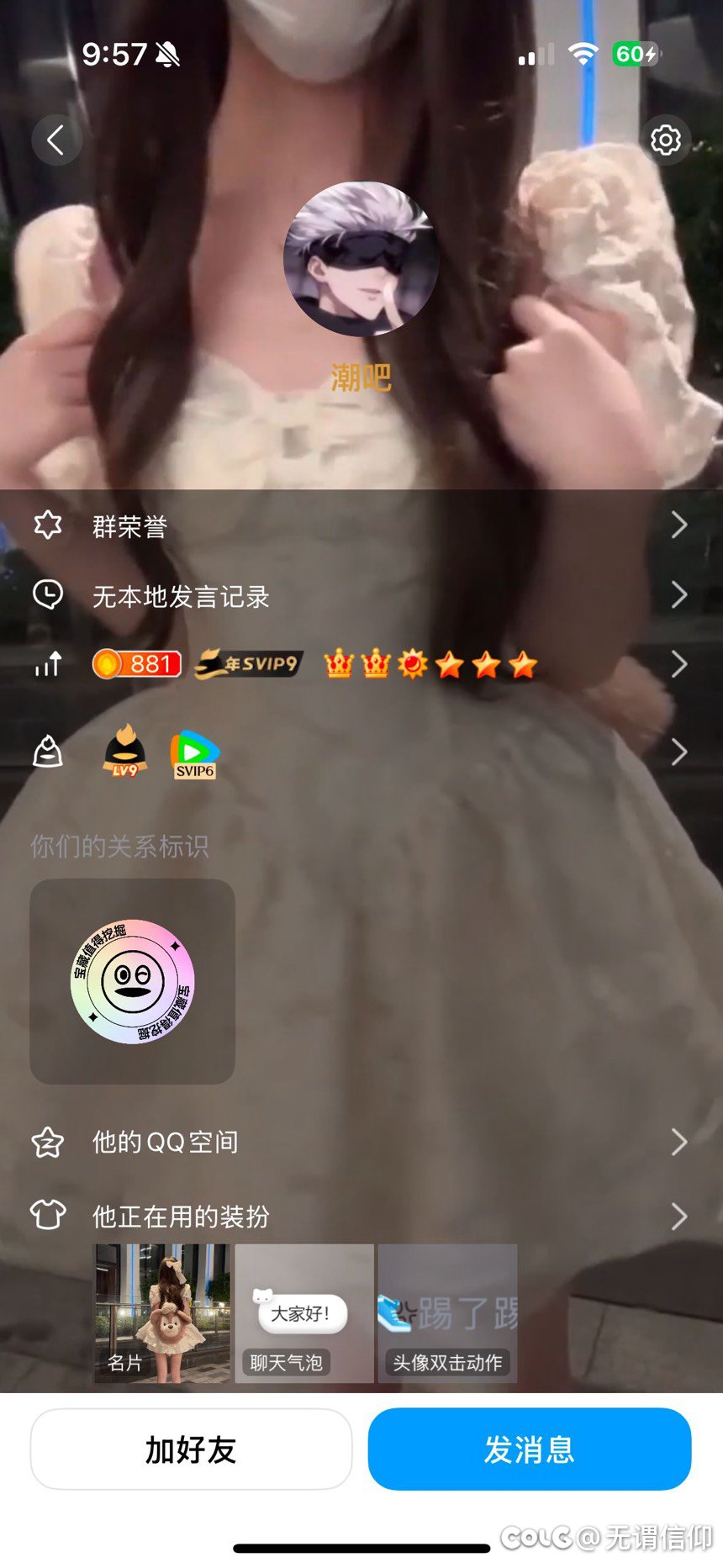Open the shirt icon beside 他正在用的装扮
The height and width of the screenshot is (1568, 723).
coord(48,1215)
